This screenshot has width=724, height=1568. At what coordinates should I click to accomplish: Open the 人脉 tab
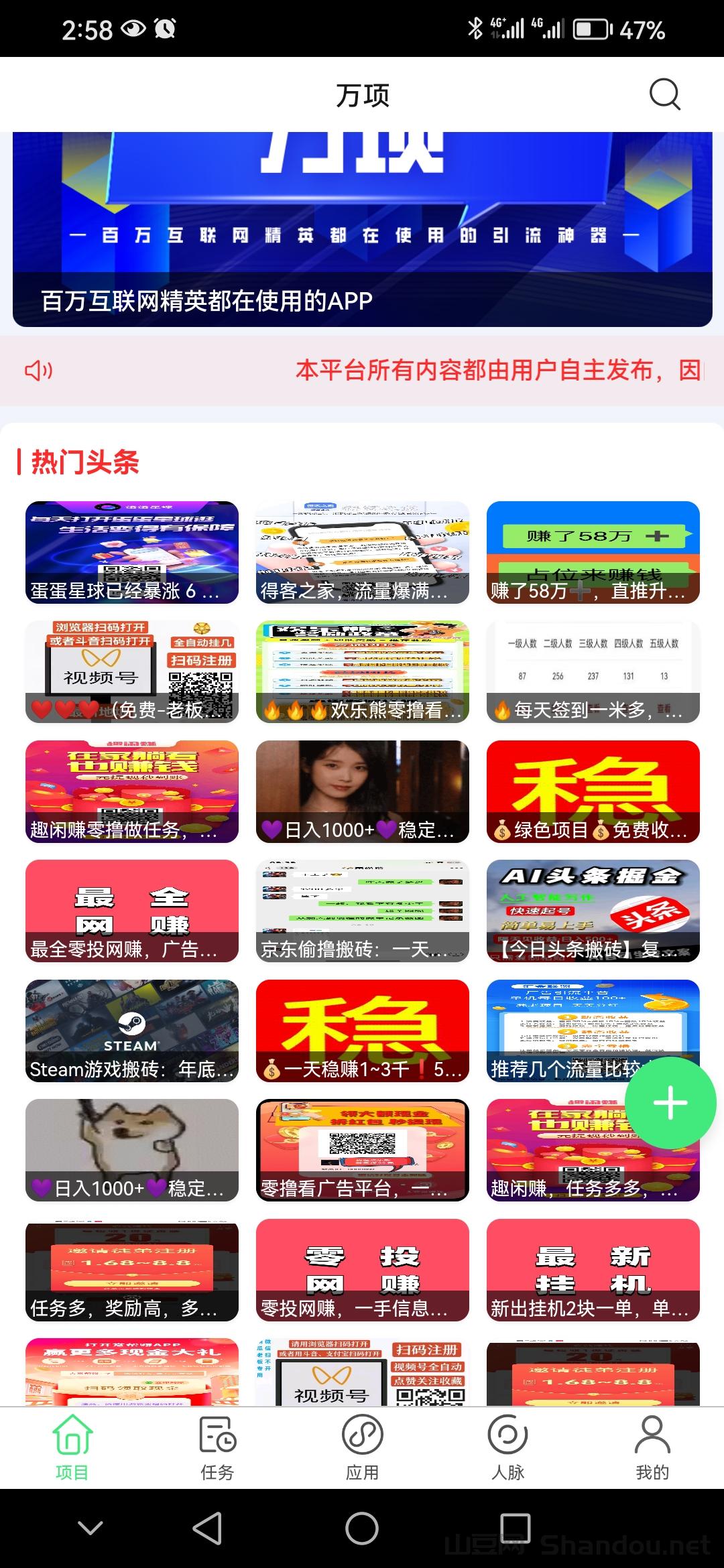(x=507, y=1447)
